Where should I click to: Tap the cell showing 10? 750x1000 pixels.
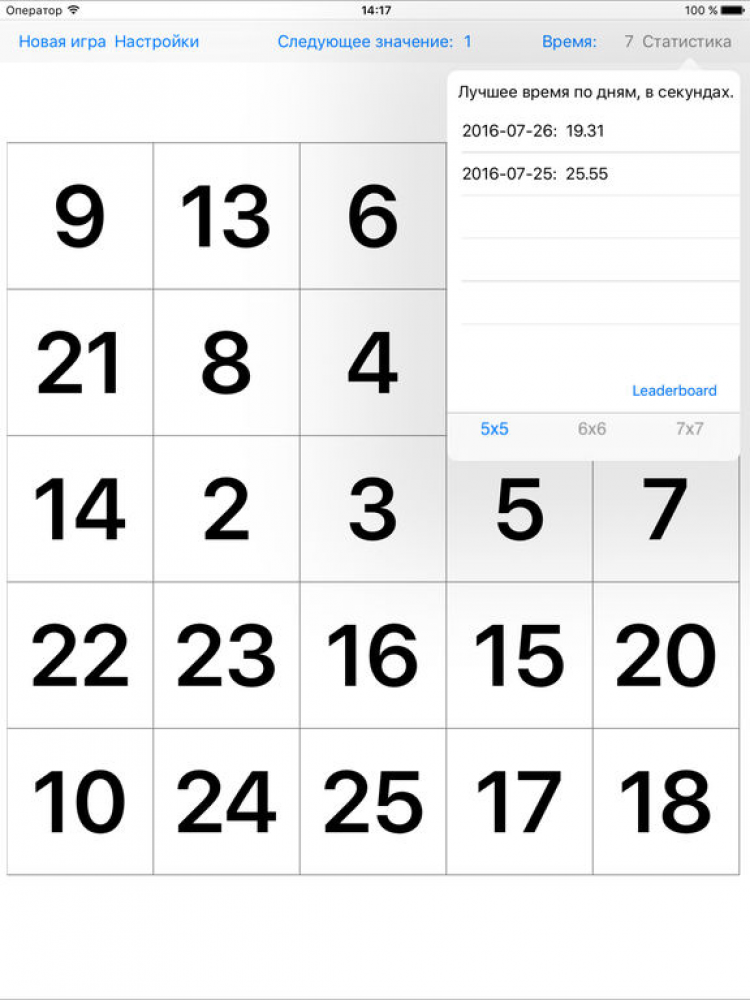80,802
